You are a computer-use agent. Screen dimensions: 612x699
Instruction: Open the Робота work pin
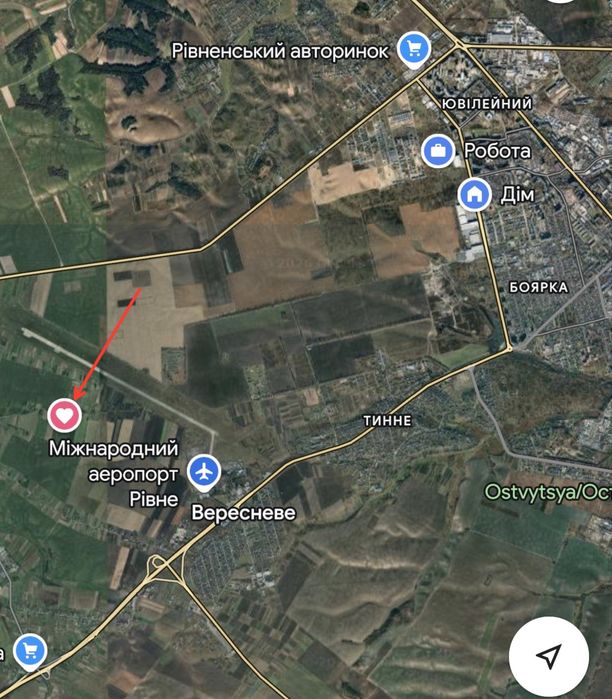coord(438,151)
